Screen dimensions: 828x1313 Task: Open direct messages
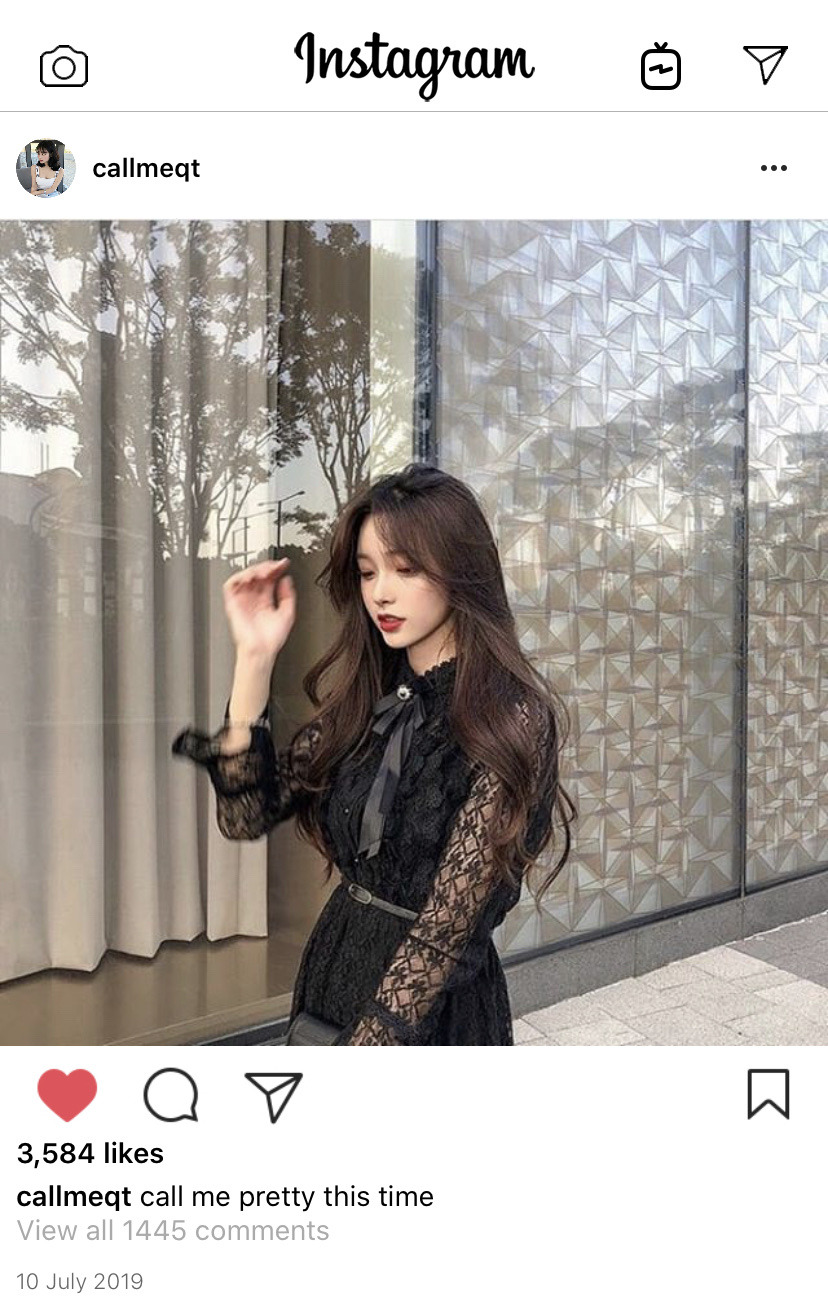click(x=765, y=65)
